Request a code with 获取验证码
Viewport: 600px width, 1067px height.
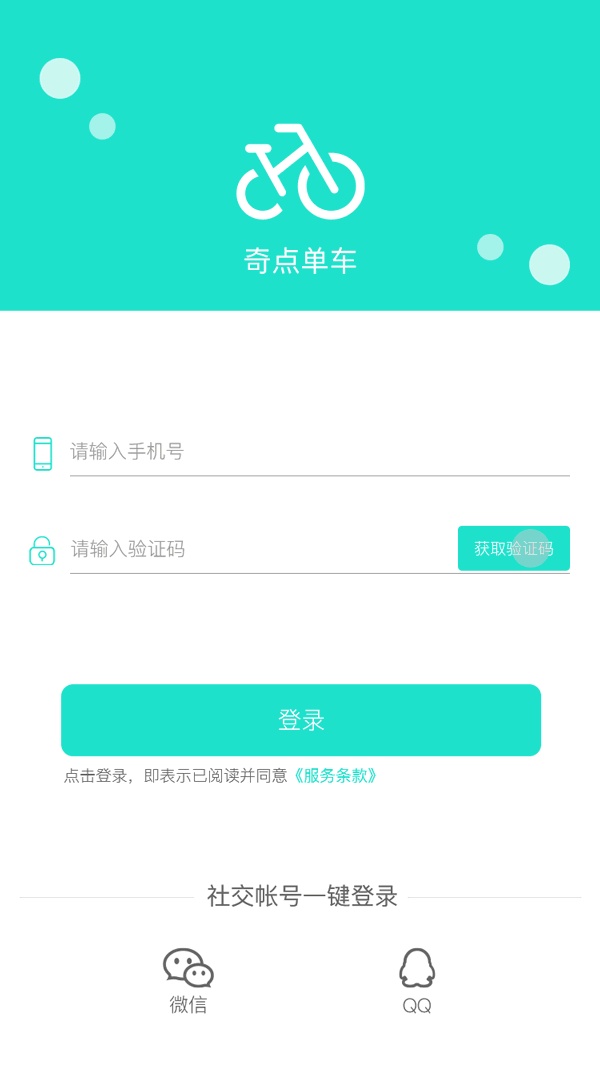click(x=513, y=549)
